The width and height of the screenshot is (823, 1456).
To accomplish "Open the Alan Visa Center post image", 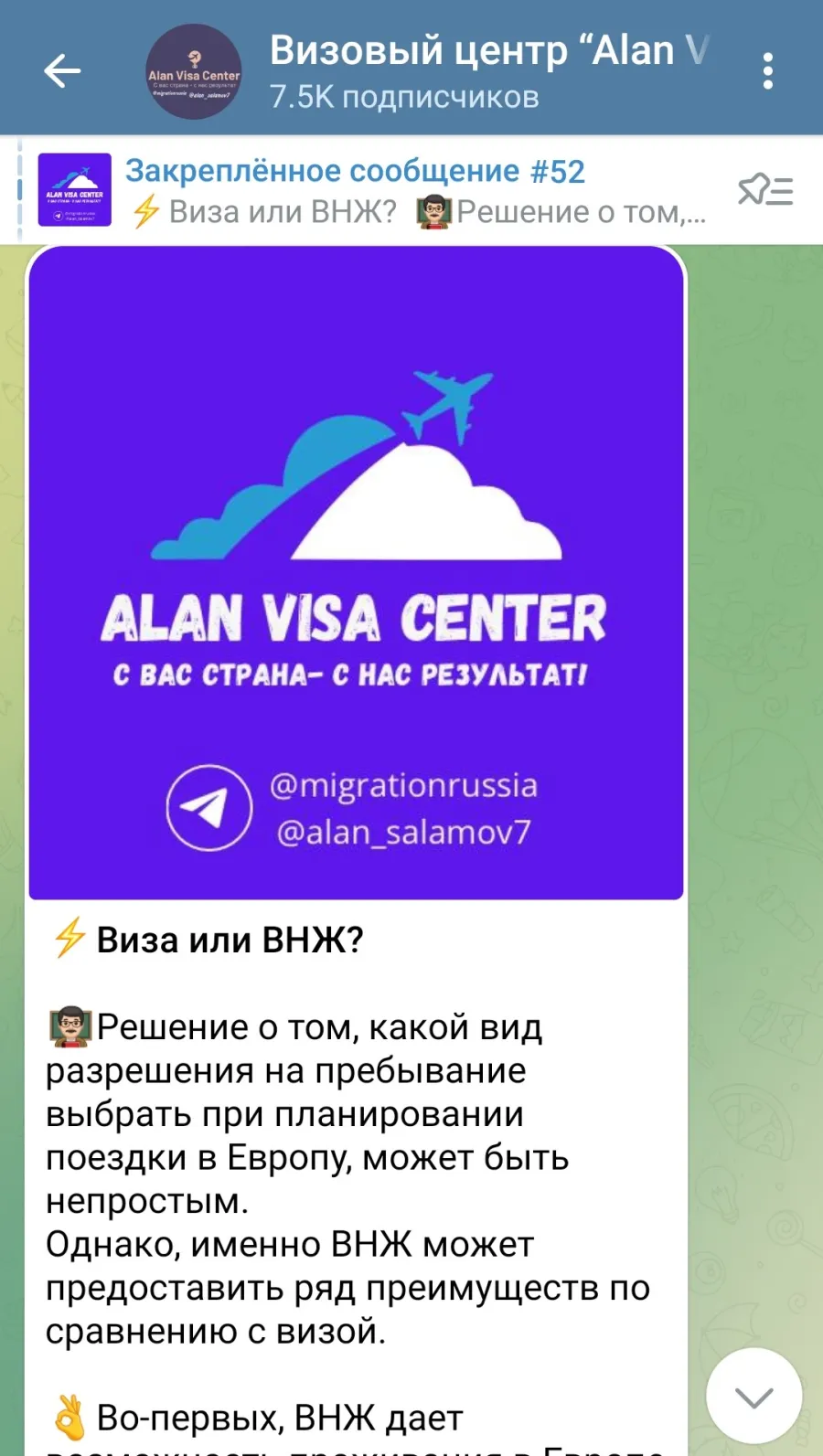I will pos(357,572).
